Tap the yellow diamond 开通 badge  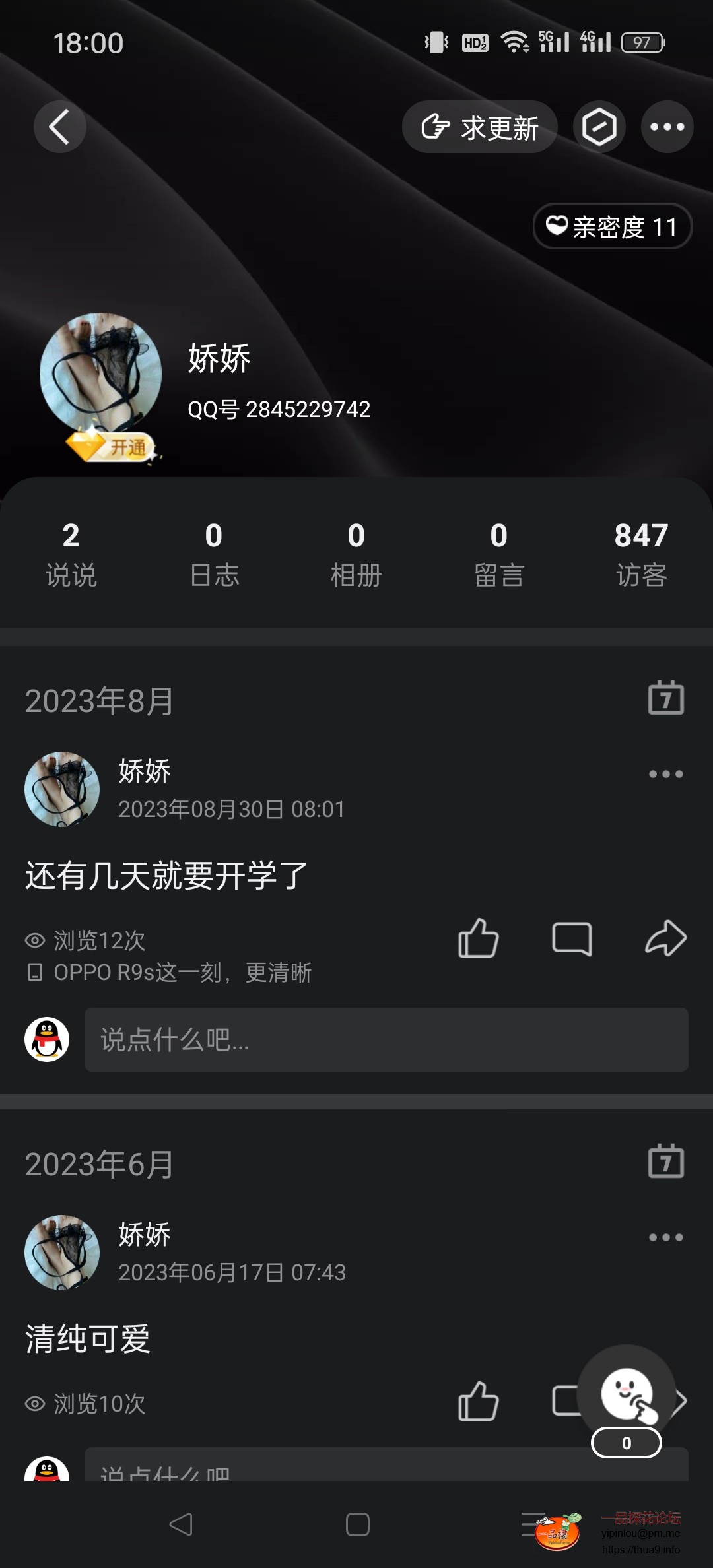click(x=114, y=445)
